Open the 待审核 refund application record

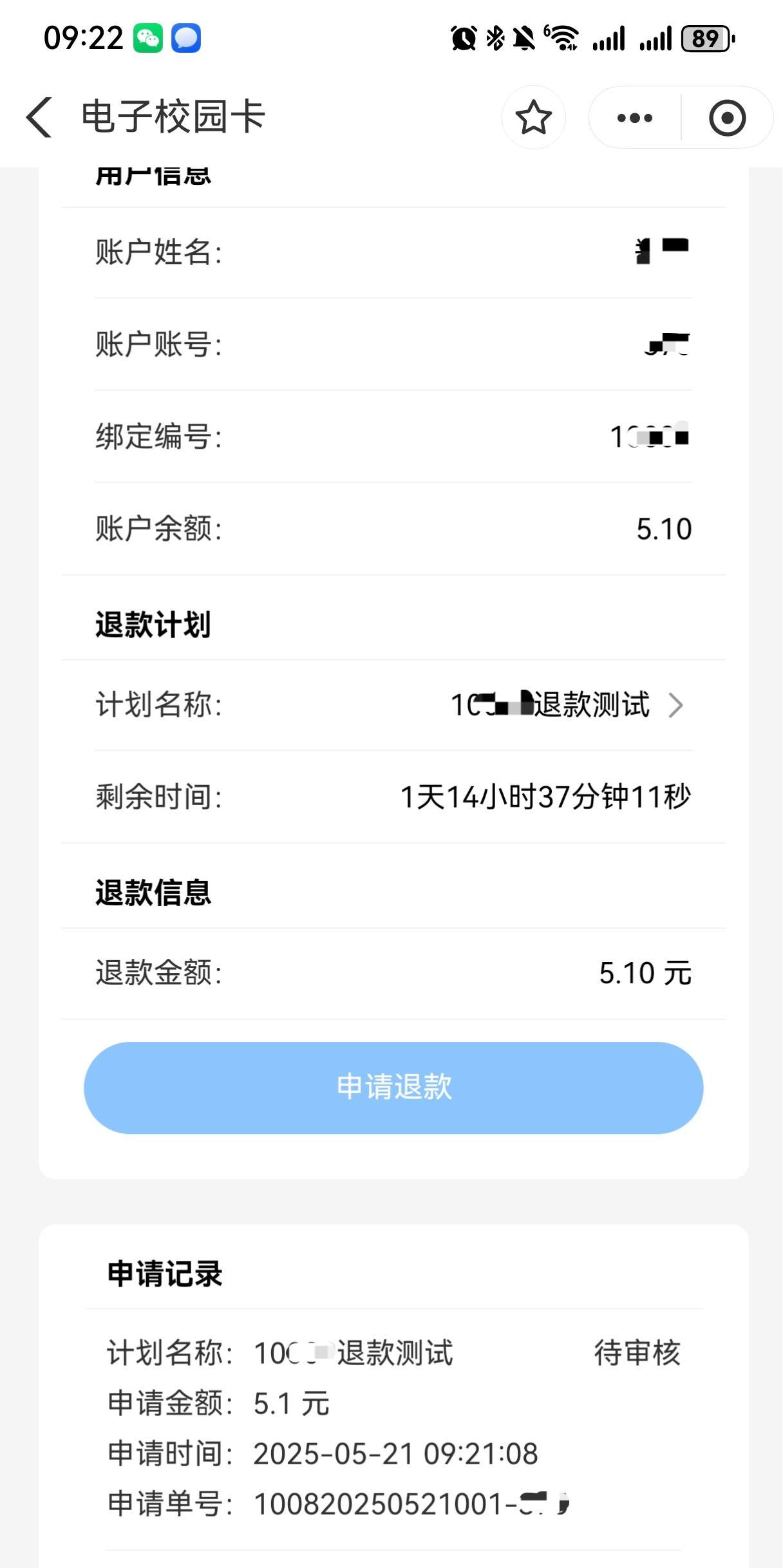tap(393, 1426)
